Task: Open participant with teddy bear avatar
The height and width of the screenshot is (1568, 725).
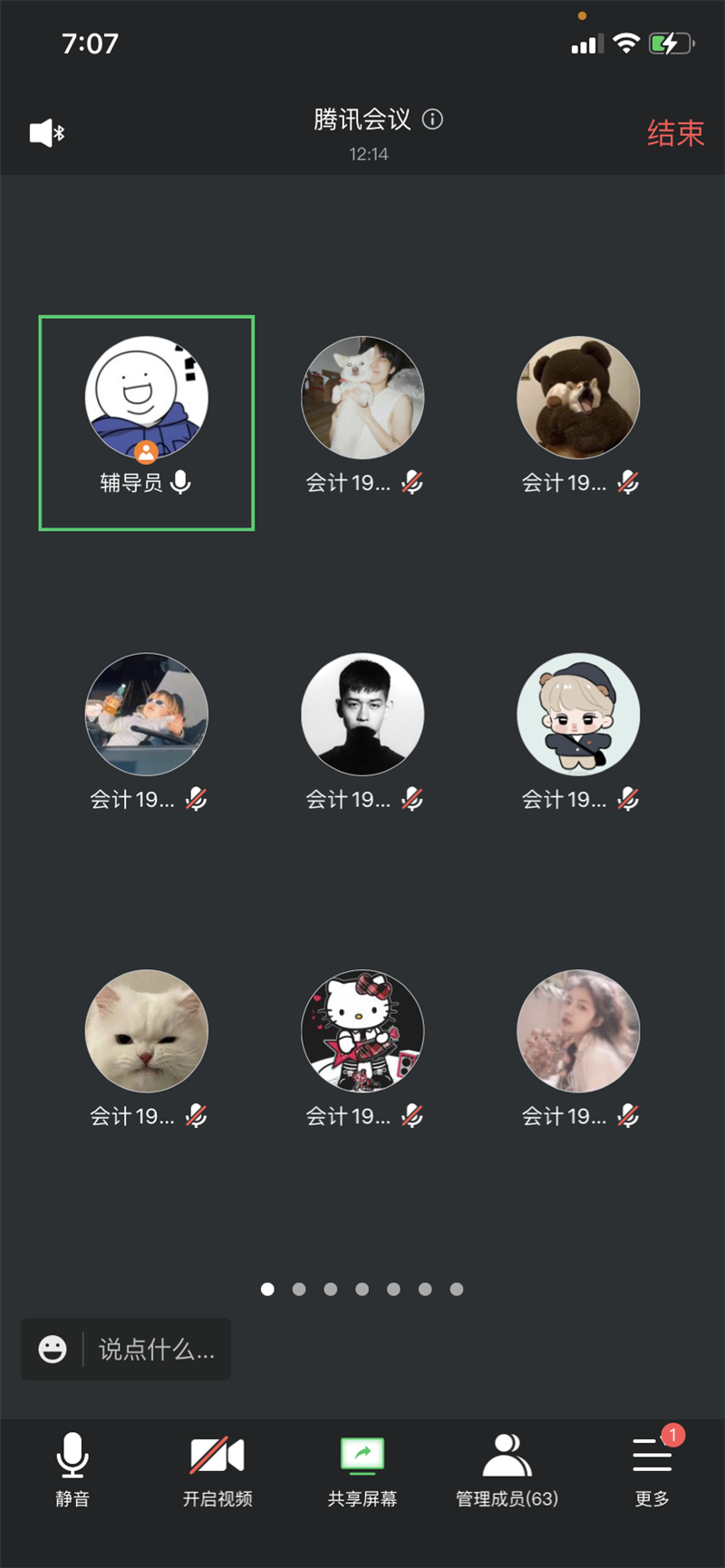Action: (578, 399)
